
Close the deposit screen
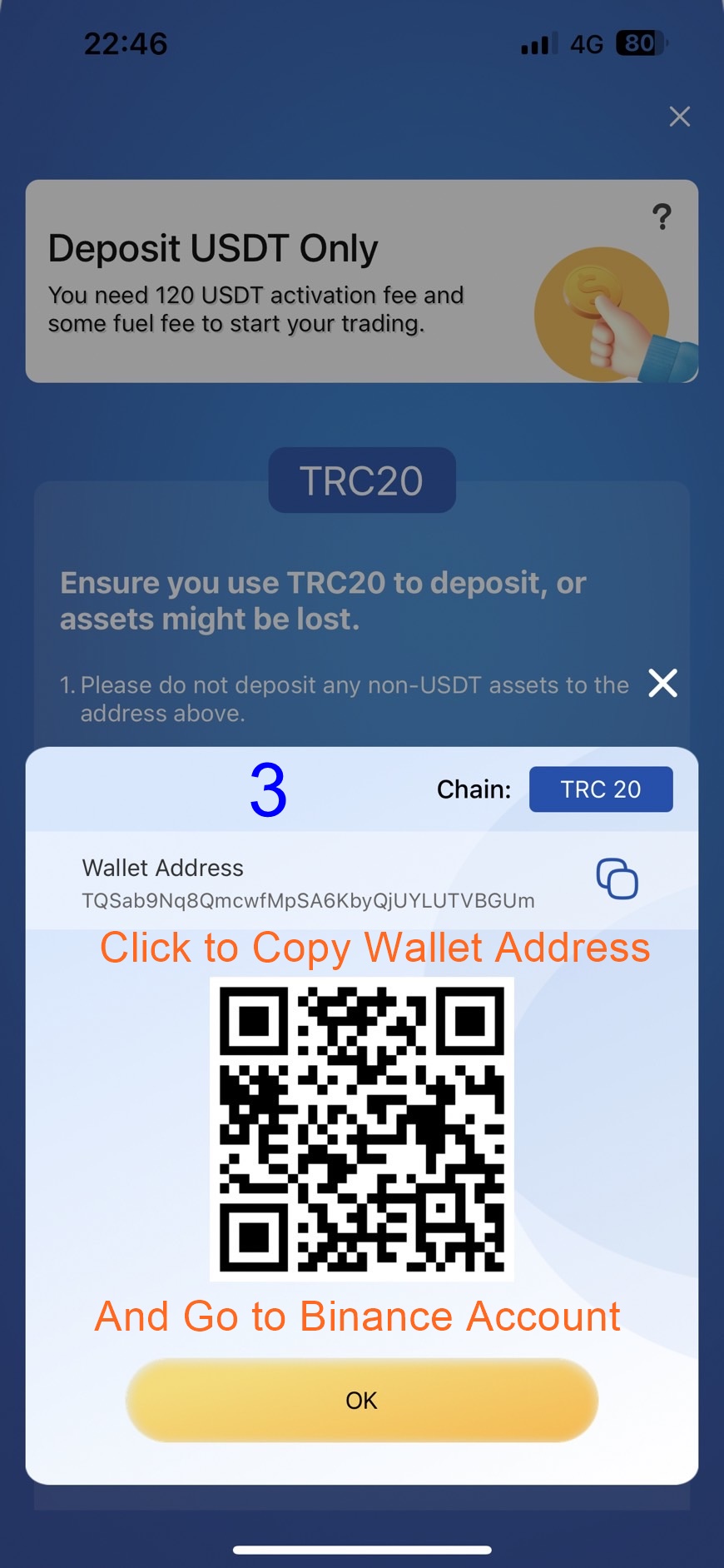click(679, 117)
